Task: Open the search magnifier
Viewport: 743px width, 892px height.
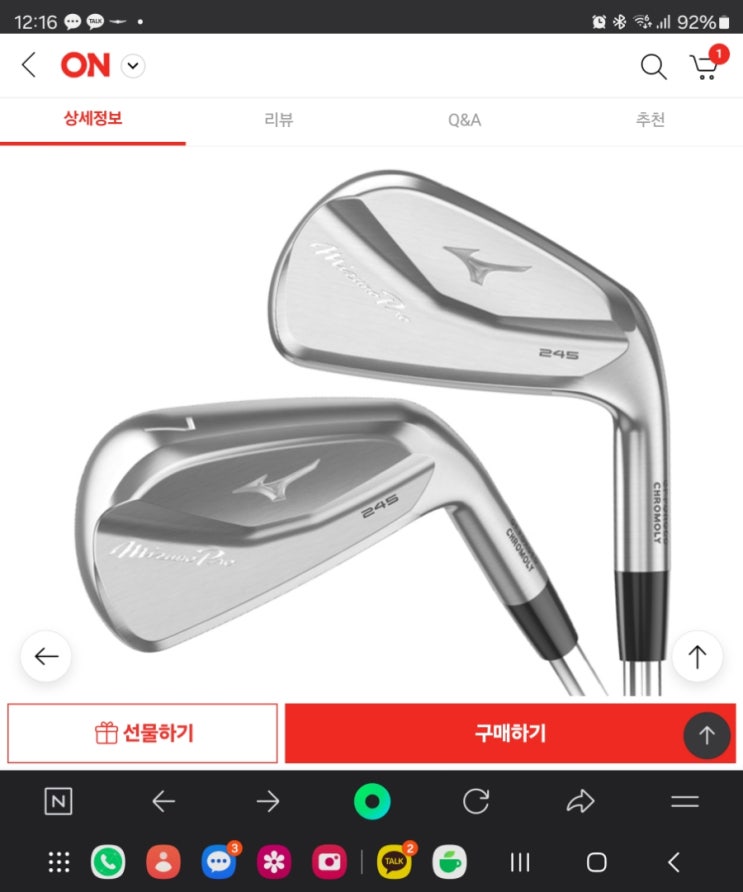Action: (x=653, y=67)
